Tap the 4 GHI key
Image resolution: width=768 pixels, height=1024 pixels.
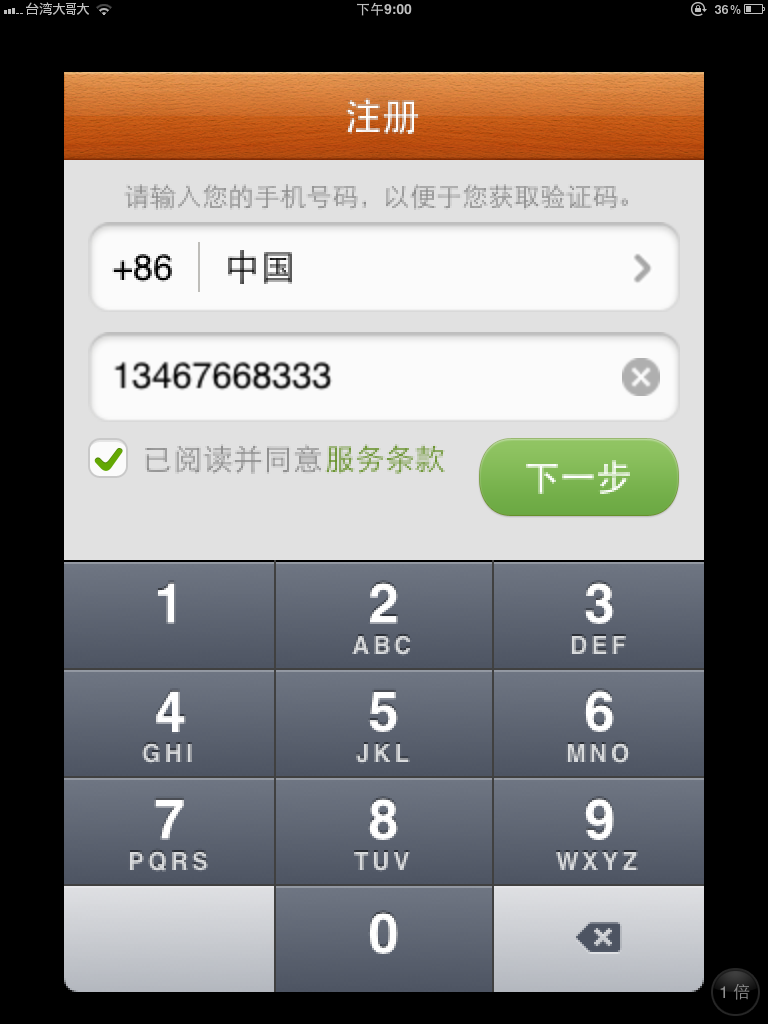pos(169,724)
